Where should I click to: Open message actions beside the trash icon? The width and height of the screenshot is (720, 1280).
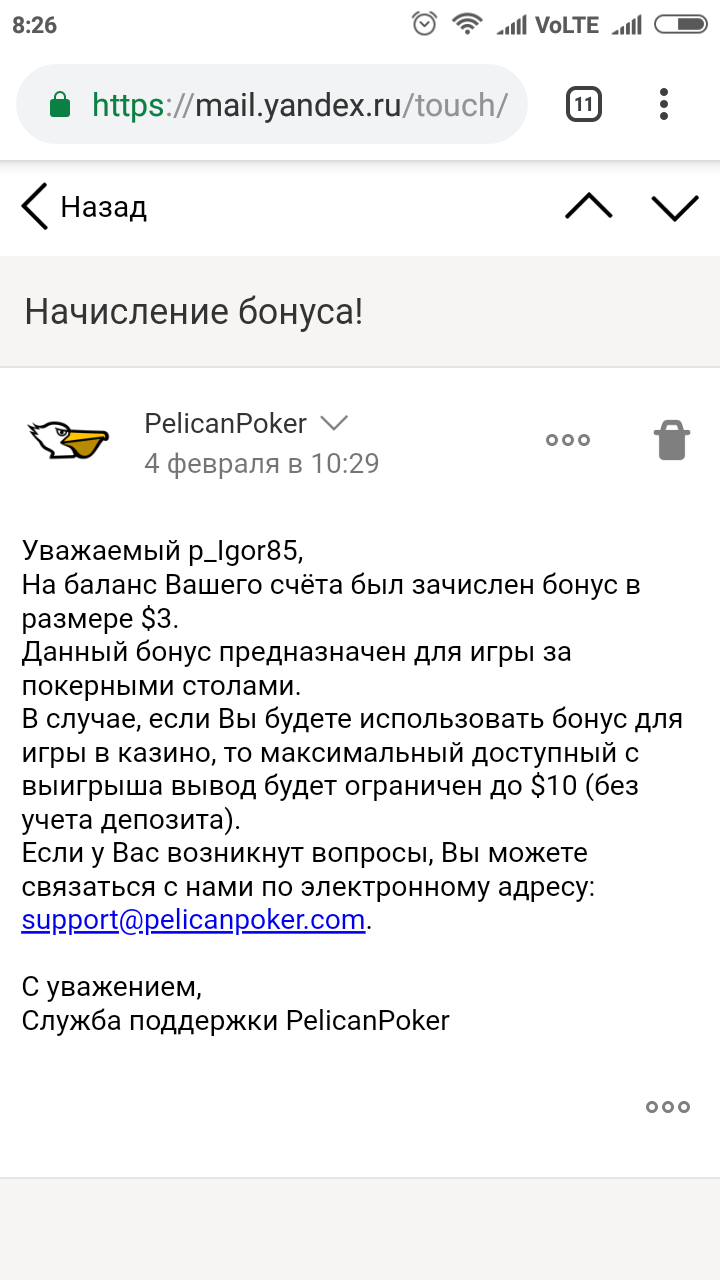(x=568, y=440)
